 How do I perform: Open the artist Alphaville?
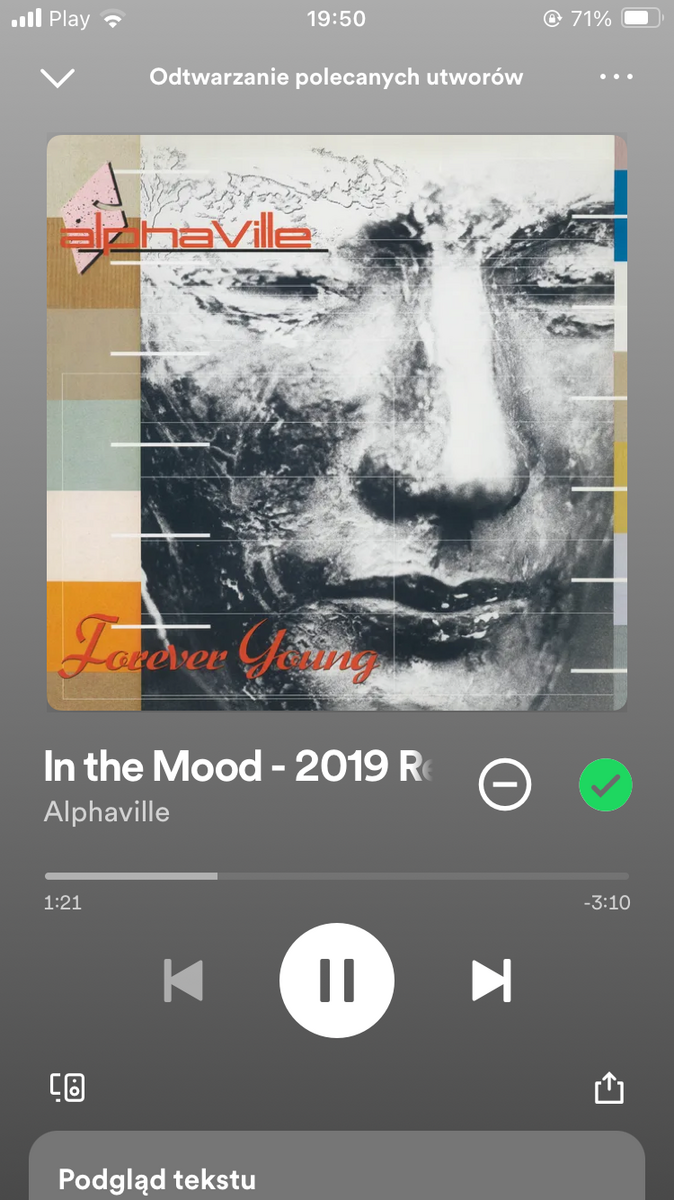click(x=107, y=811)
